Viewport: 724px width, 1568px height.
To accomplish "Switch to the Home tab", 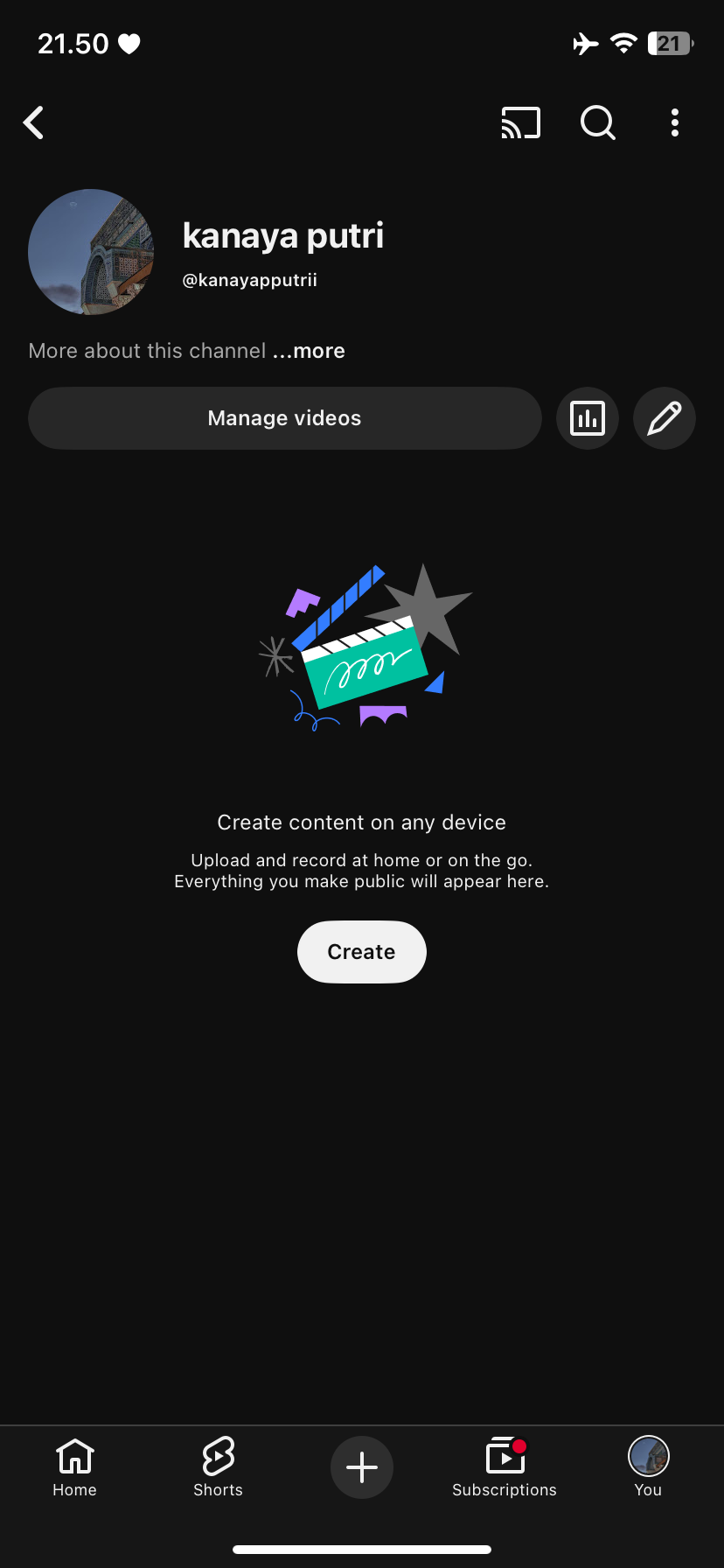I will coord(74,1467).
